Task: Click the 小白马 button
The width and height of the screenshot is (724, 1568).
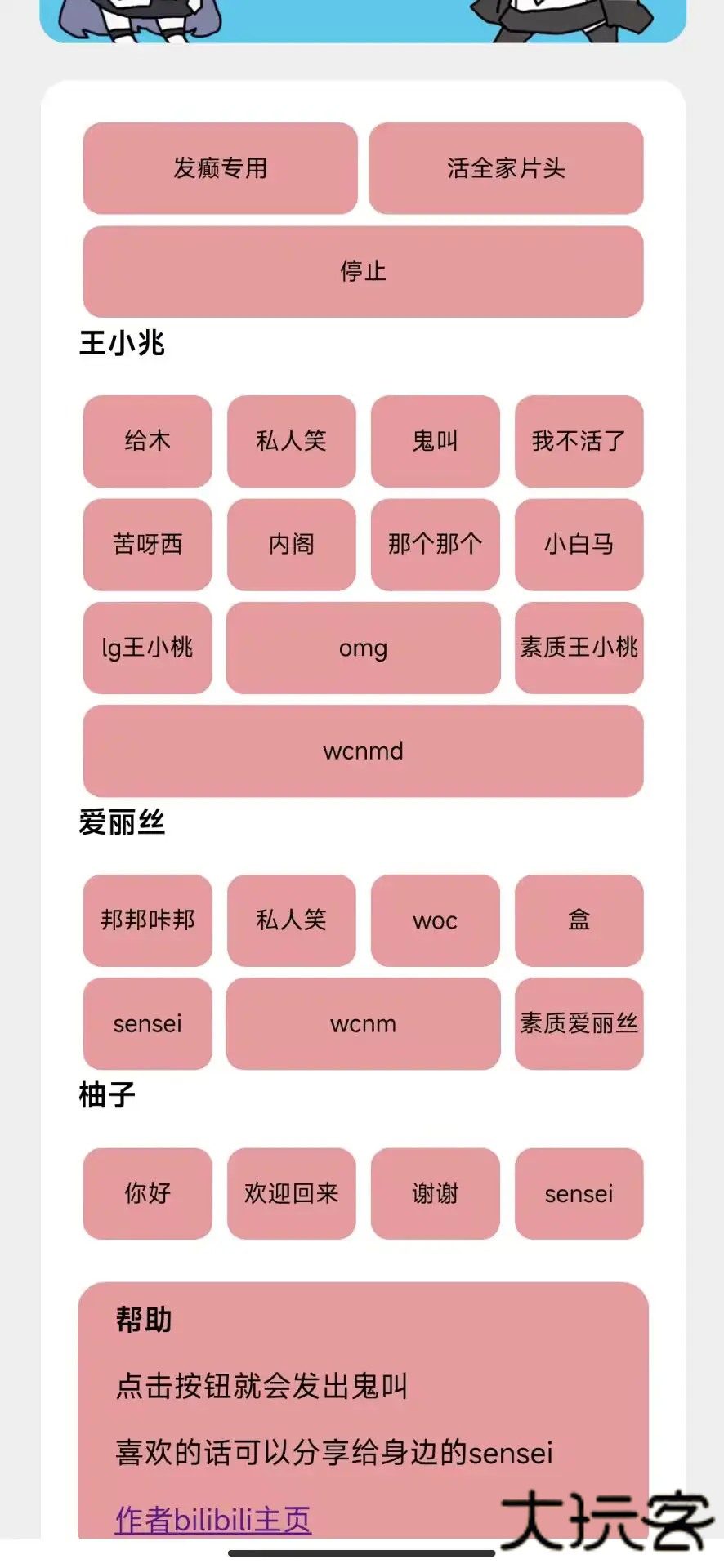Action: point(578,544)
